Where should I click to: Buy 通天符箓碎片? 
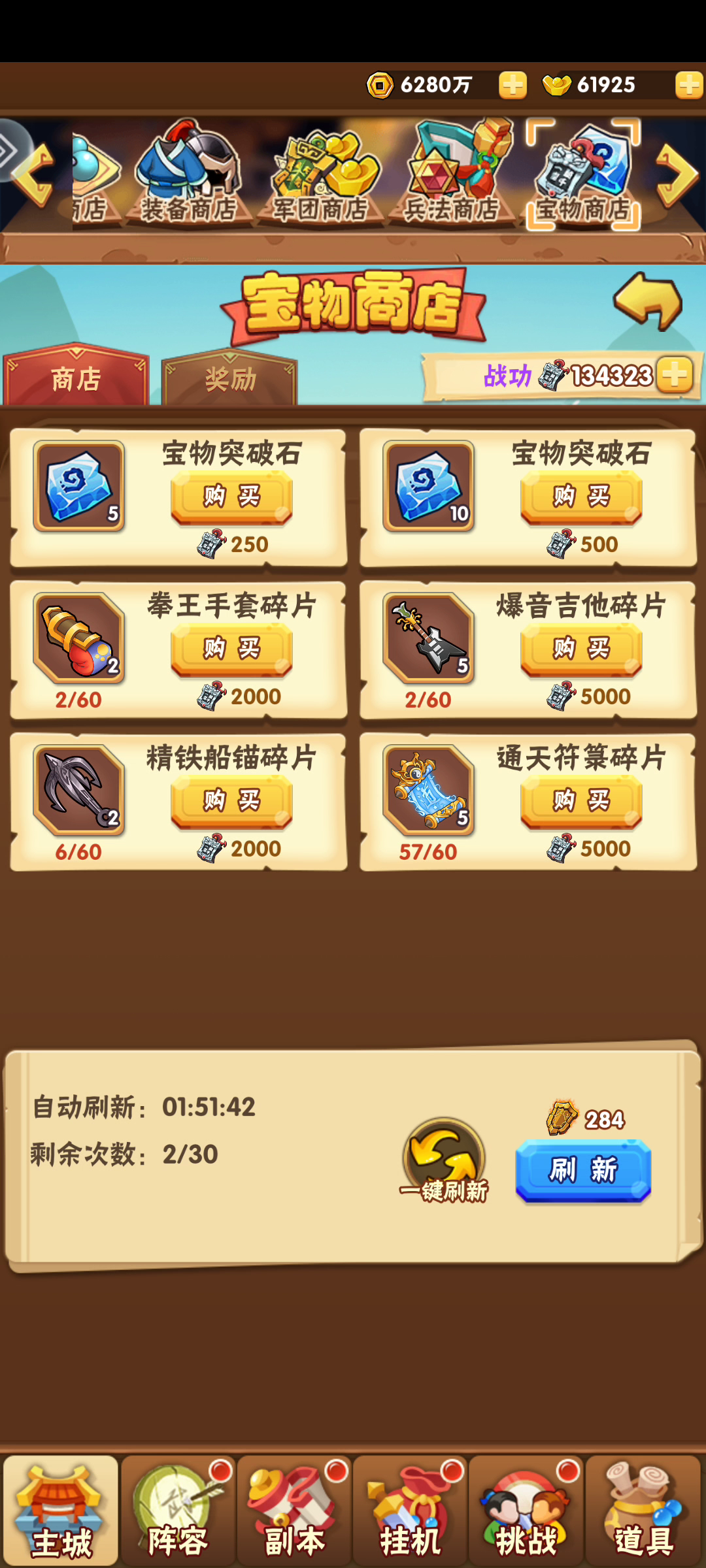[x=581, y=802]
